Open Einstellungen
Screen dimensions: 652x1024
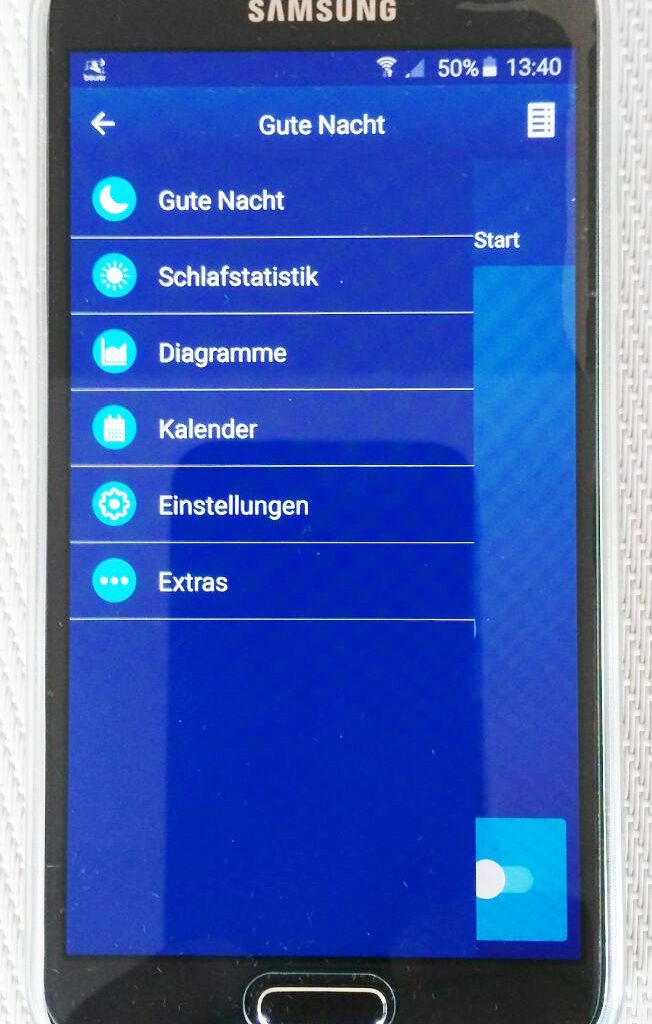click(x=233, y=505)
